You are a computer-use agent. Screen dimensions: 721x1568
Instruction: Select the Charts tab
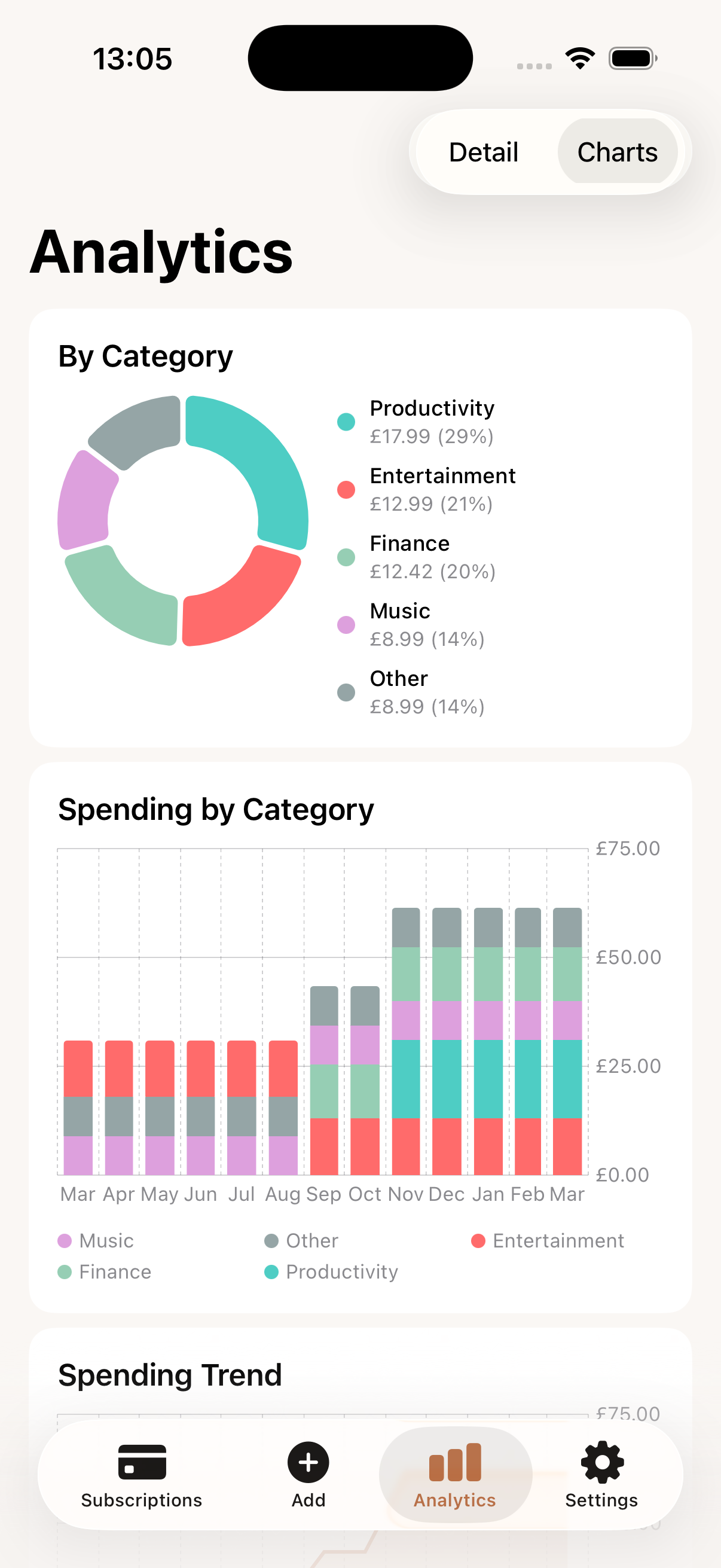(618, 152)
